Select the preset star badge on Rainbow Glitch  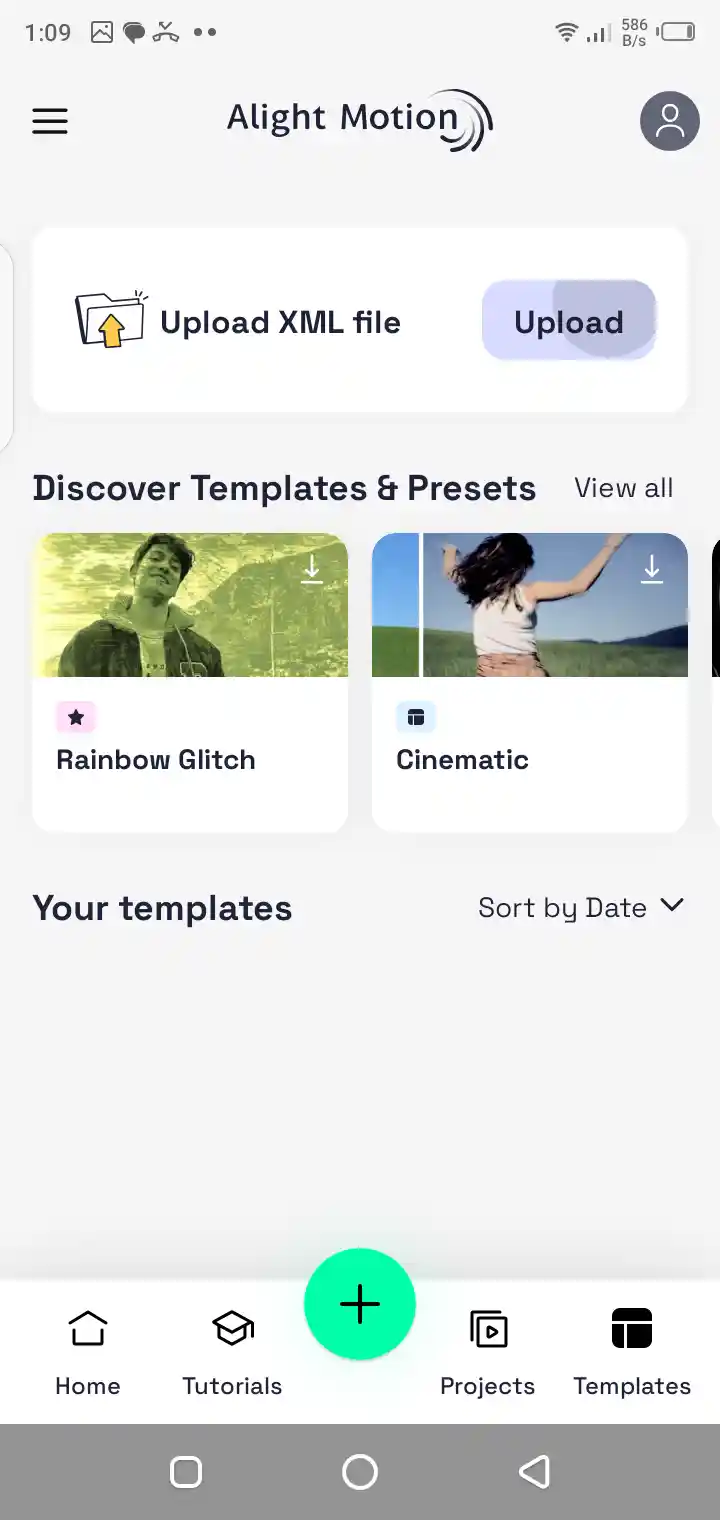point(76,717)
